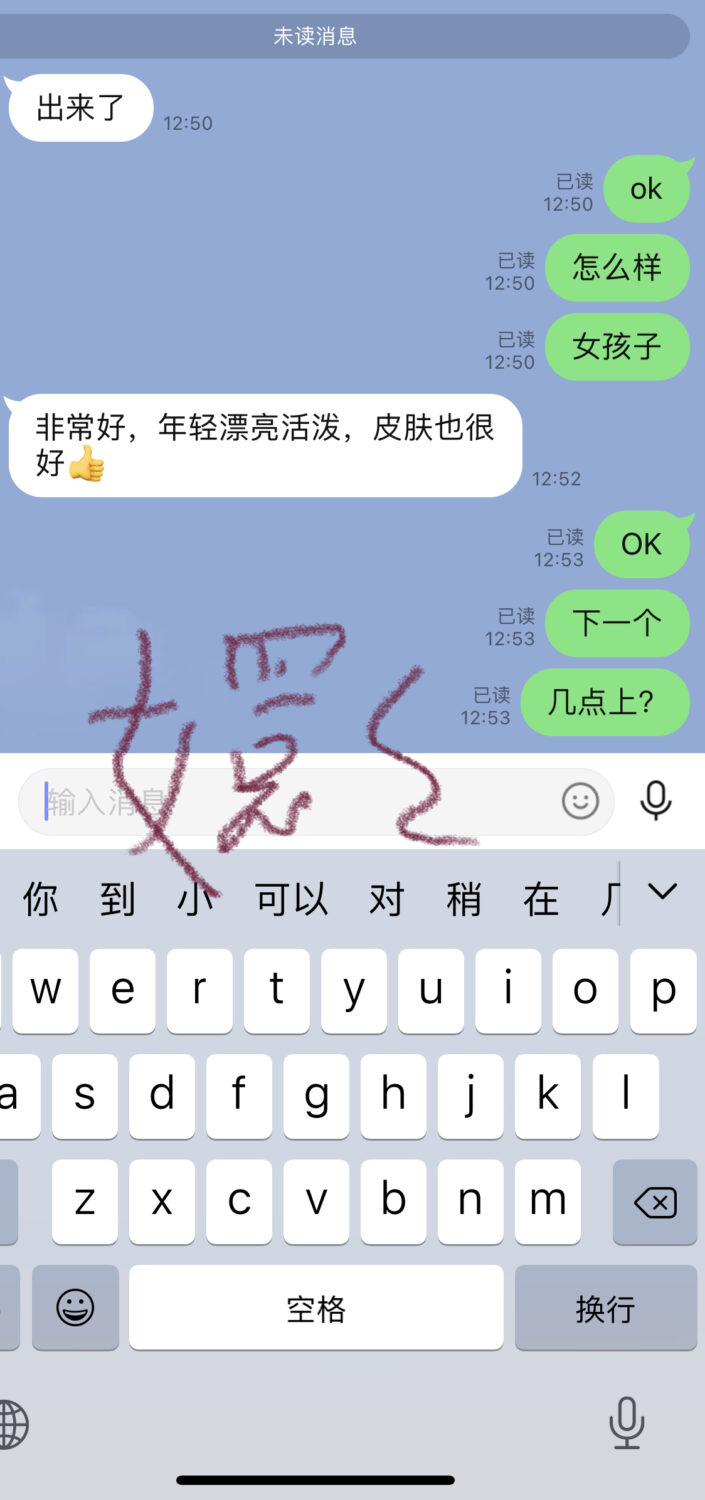Start dictation from keyboard microphone

627,1422
